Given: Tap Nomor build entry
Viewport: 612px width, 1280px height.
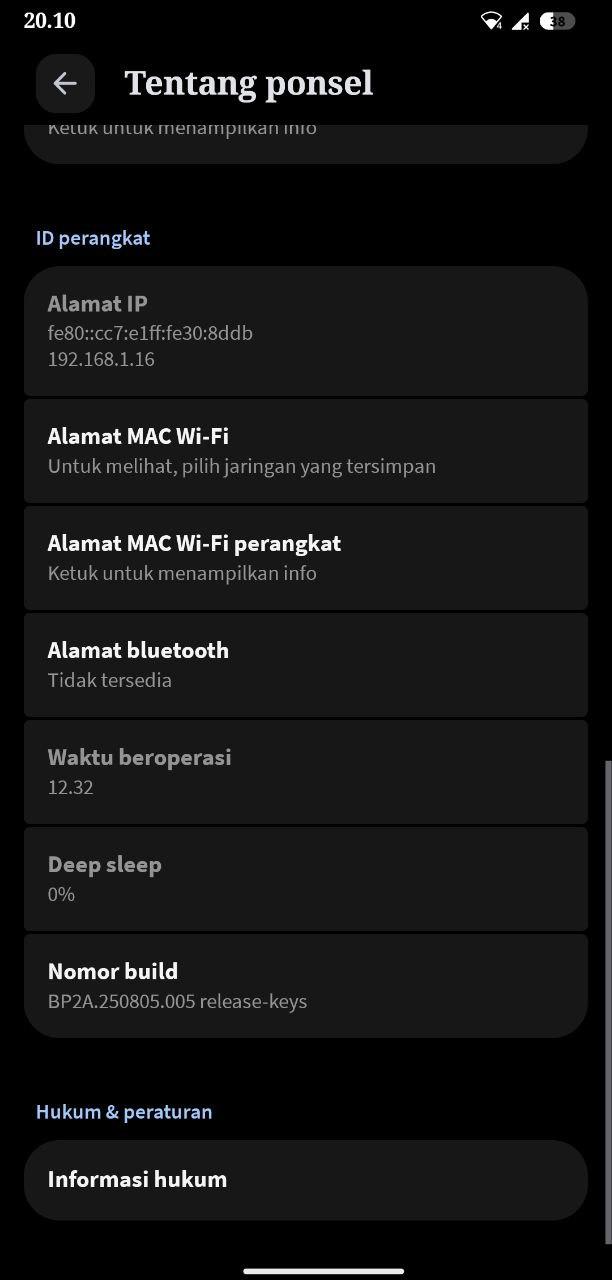Looking at the screenshot, I should click(x=305, y=985).
